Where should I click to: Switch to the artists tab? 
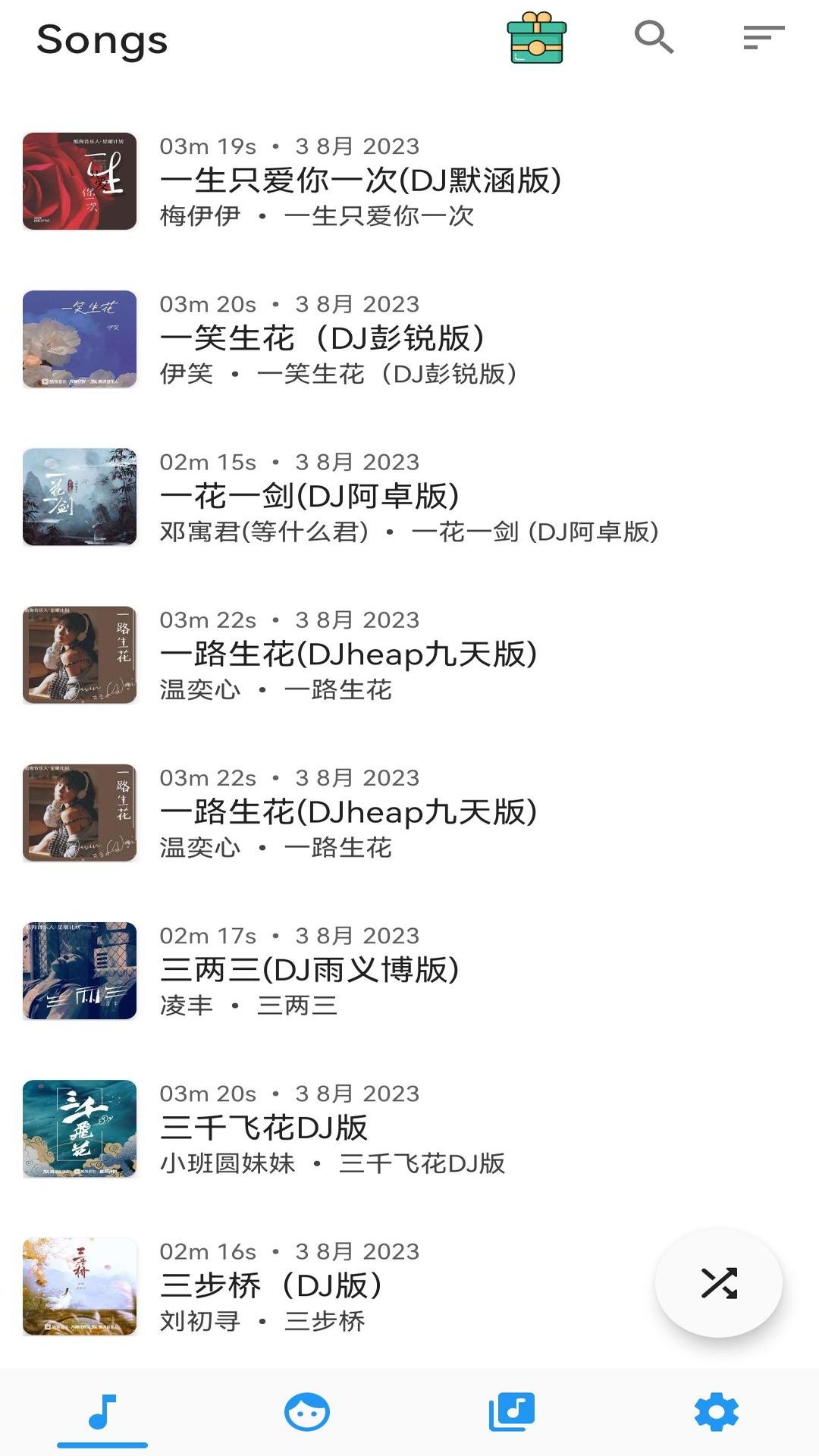tap(307, 1413)
